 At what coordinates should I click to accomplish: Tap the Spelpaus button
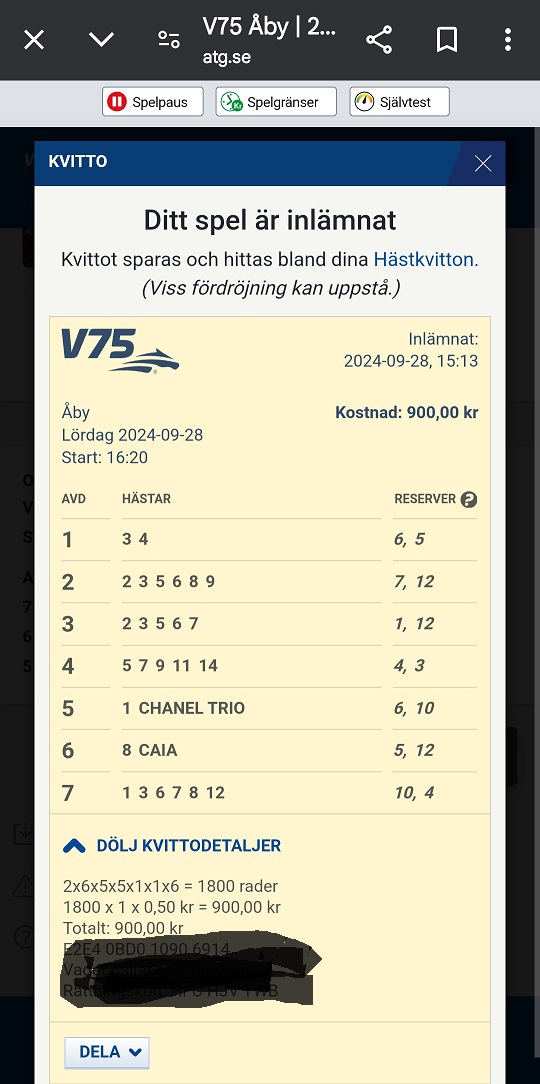click(153, 102)
